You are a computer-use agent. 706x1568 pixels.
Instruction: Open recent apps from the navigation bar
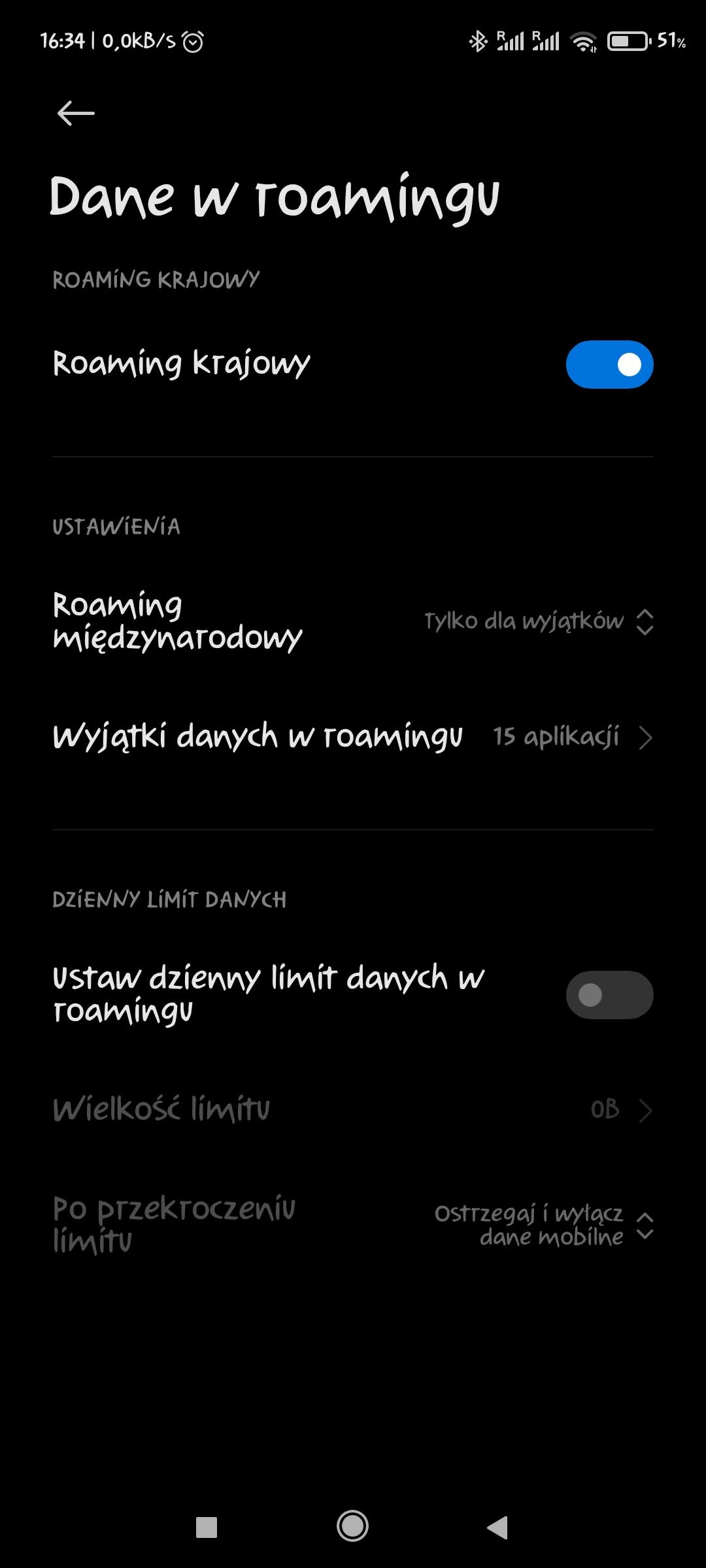point(207,1527)
